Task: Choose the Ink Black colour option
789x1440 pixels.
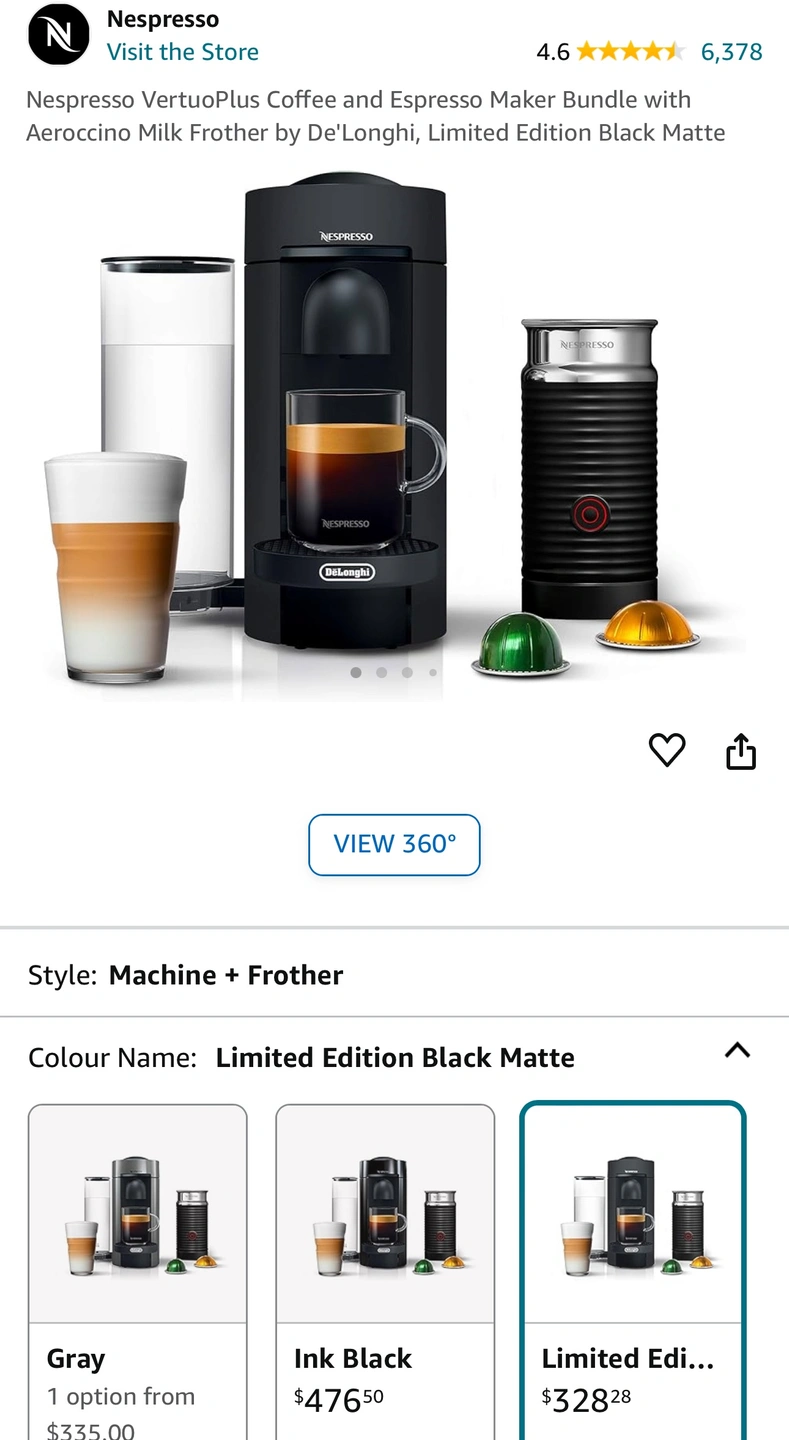Action: [385, 1270]
